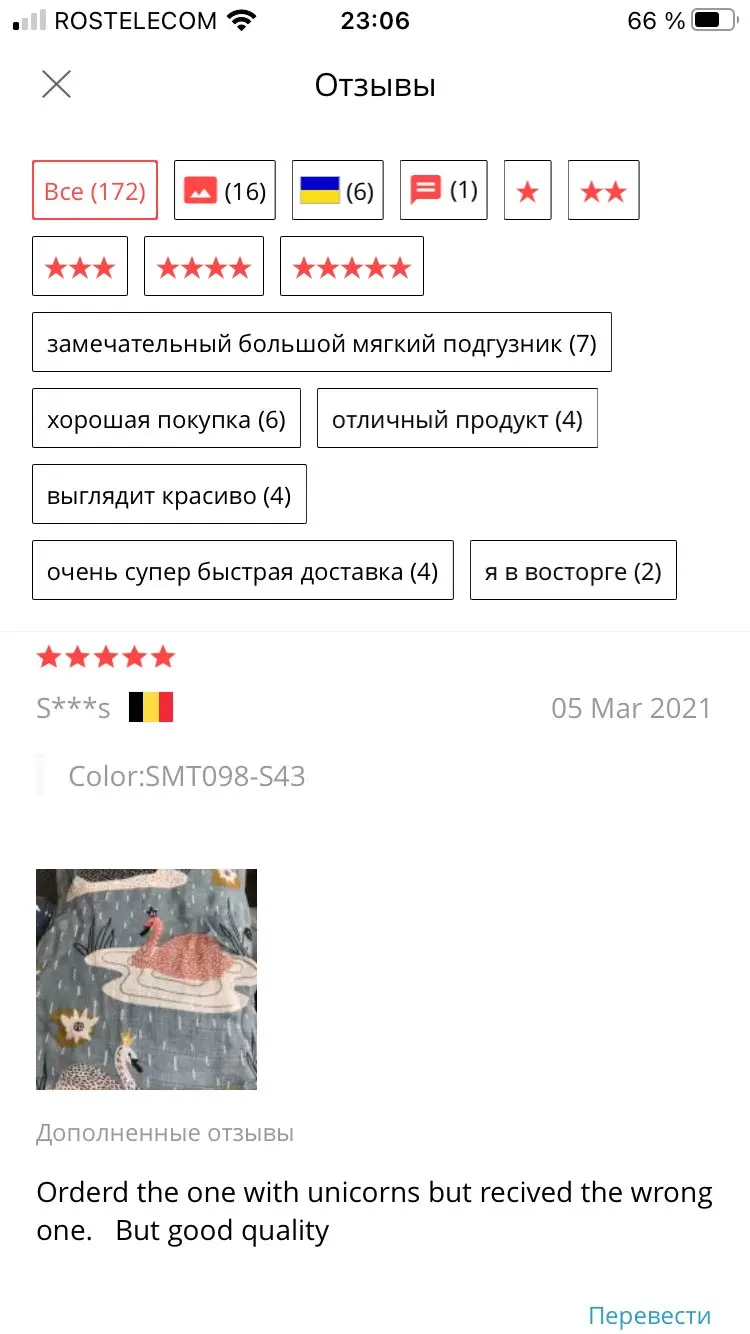This screenshot has height=1334, width=750.
Task: Pick очень супер быстрая доставка (4) tag
Action: (243, 570)
